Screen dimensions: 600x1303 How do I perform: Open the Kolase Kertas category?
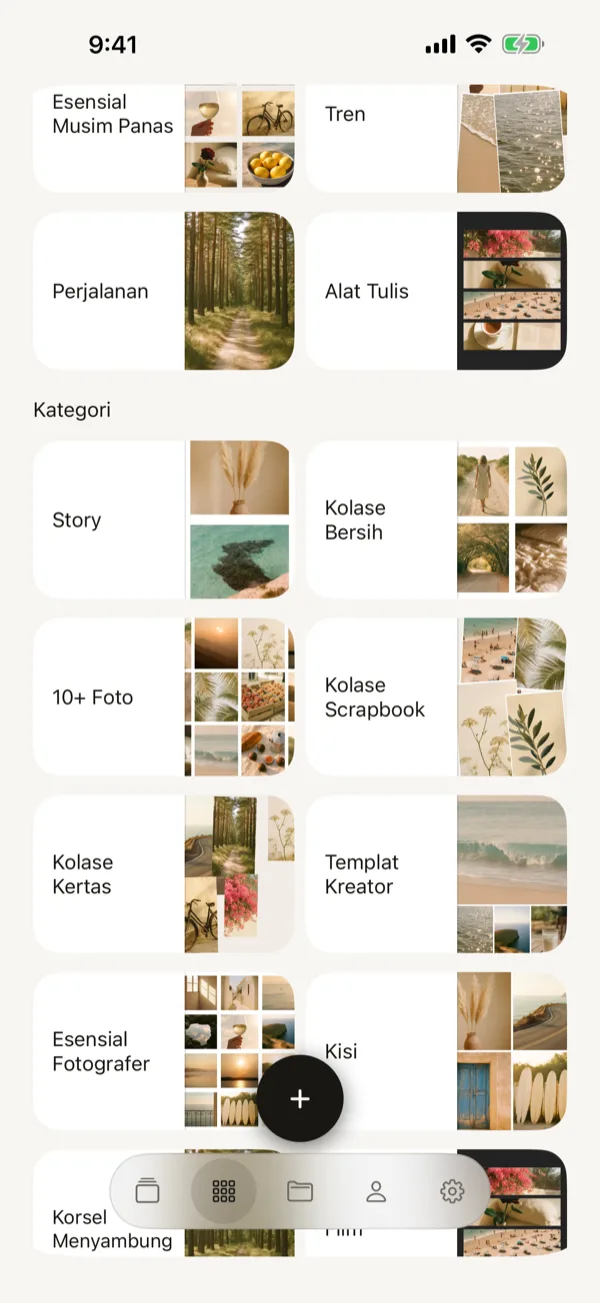click(x=164, y=874)
